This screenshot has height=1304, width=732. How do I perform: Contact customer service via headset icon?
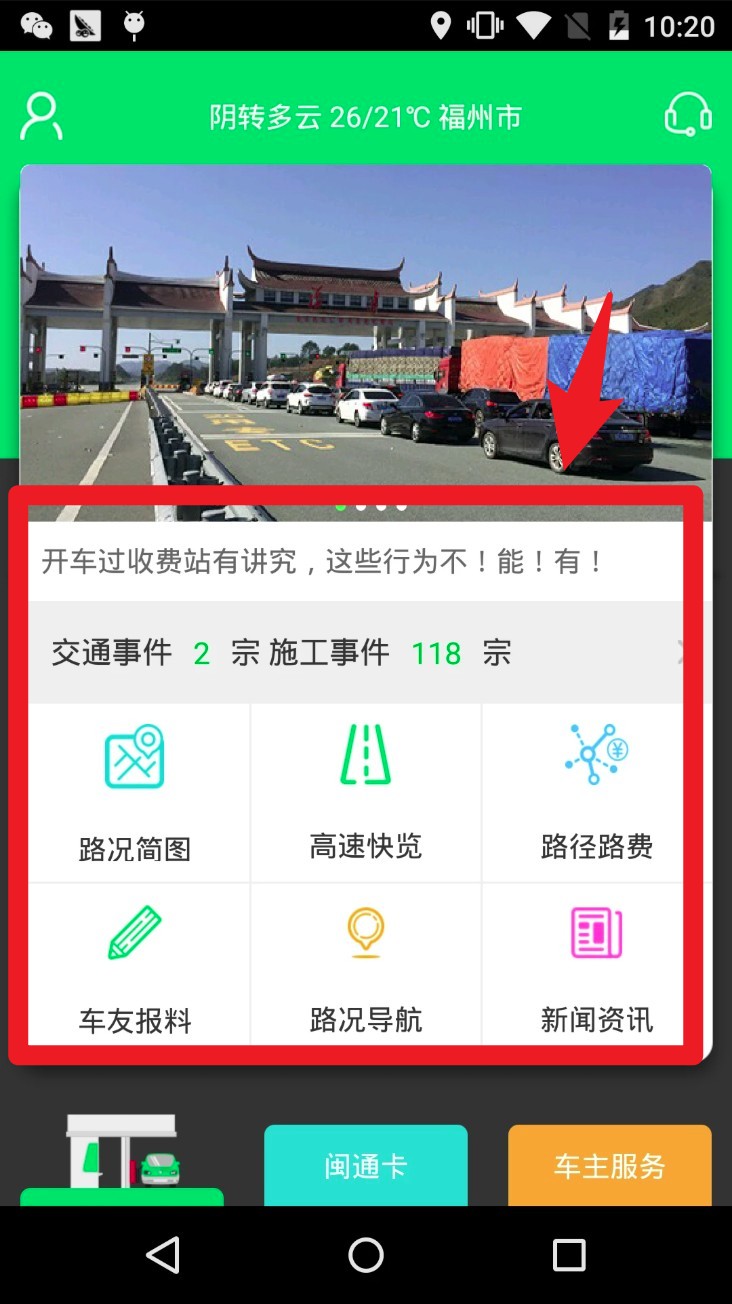coord(688,114)
